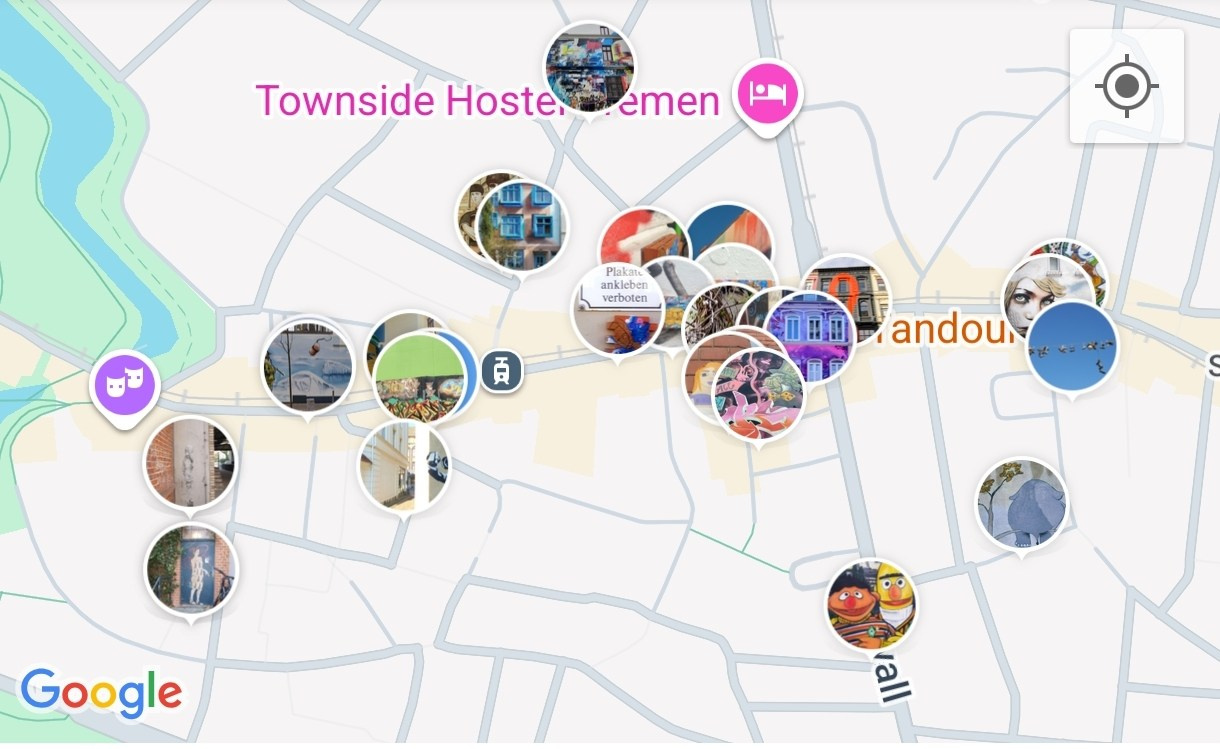Open the blue door with figure photo

click(x=190, y=568)
